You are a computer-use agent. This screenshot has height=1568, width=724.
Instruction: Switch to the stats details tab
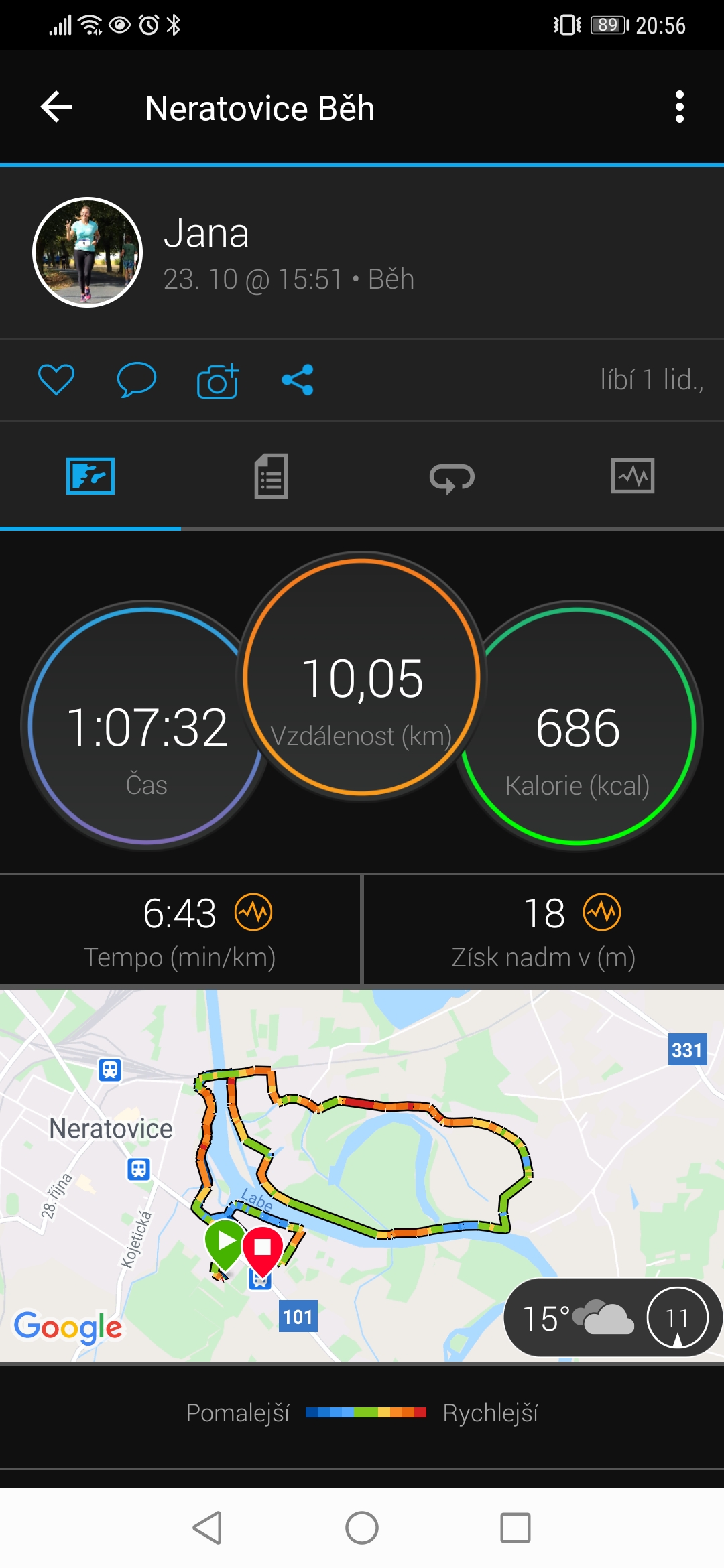click(271, 476)
